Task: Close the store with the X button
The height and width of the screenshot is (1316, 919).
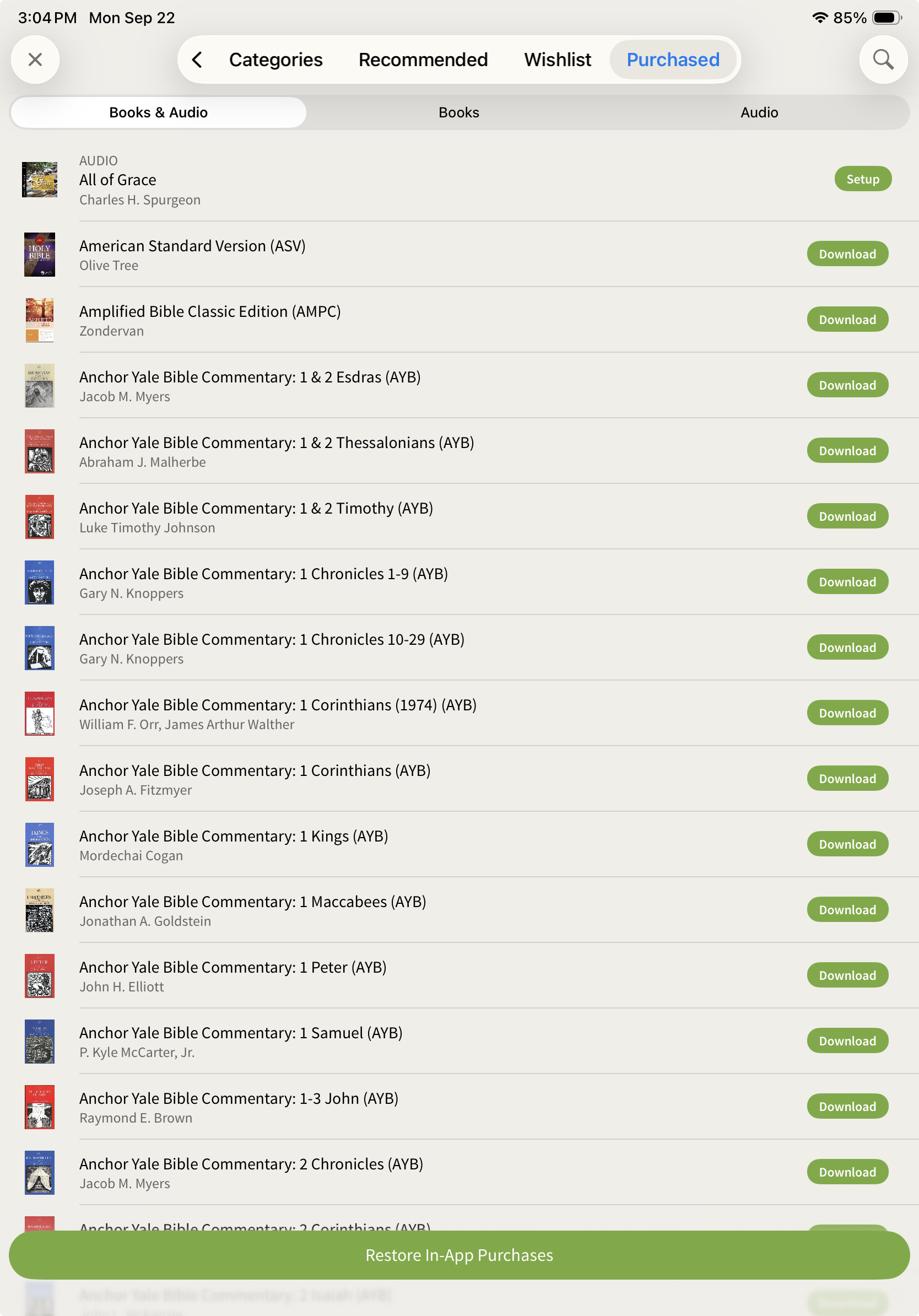Action: (35, 60)
